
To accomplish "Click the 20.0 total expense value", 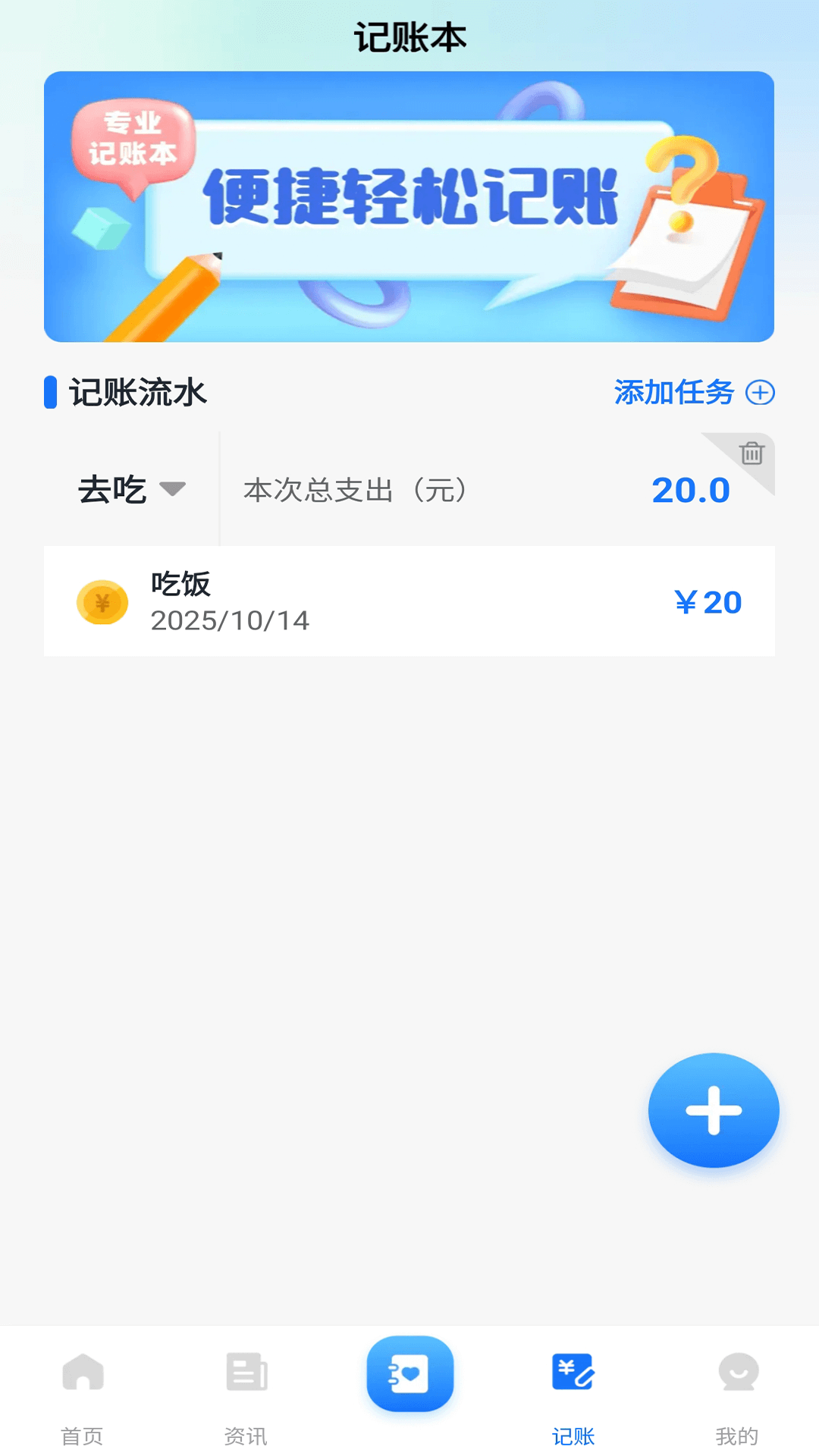I will tap(691, 491).
